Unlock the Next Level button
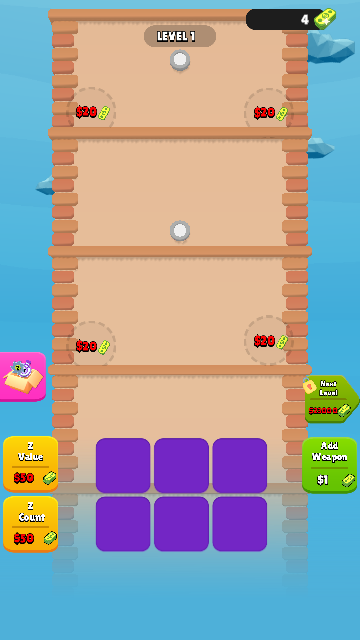The width and height of the screenshot is (360, 640). coord(331,399)
